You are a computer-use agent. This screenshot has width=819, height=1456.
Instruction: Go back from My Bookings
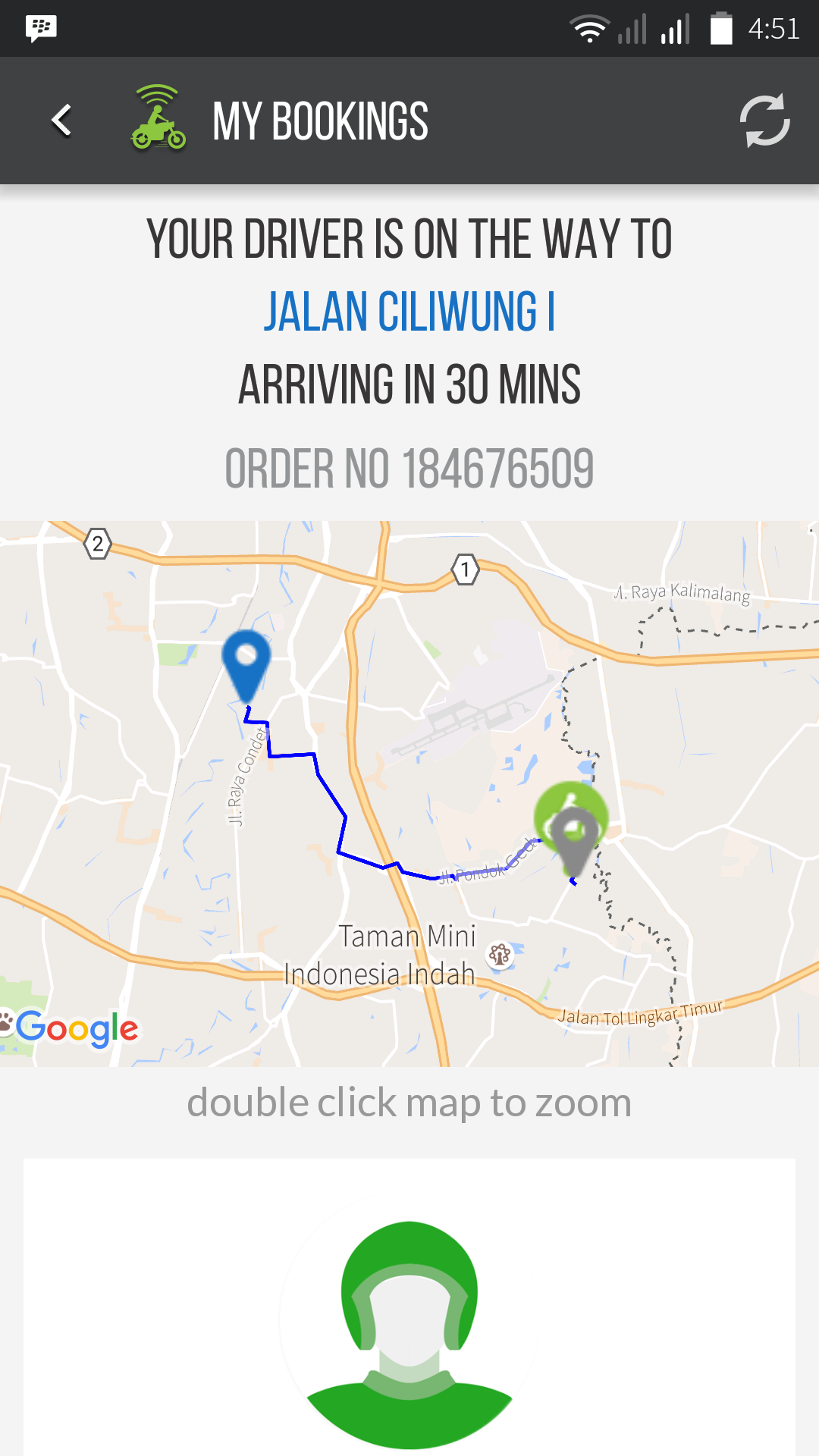(62, 121)
